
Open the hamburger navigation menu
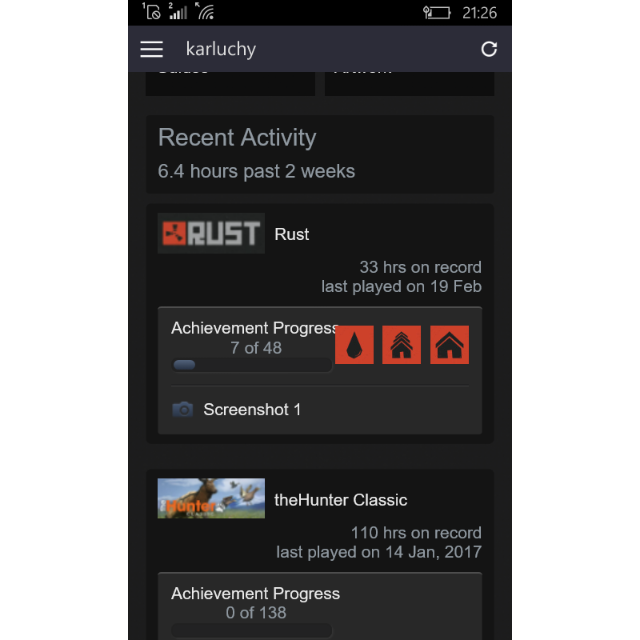pos(152,49)
